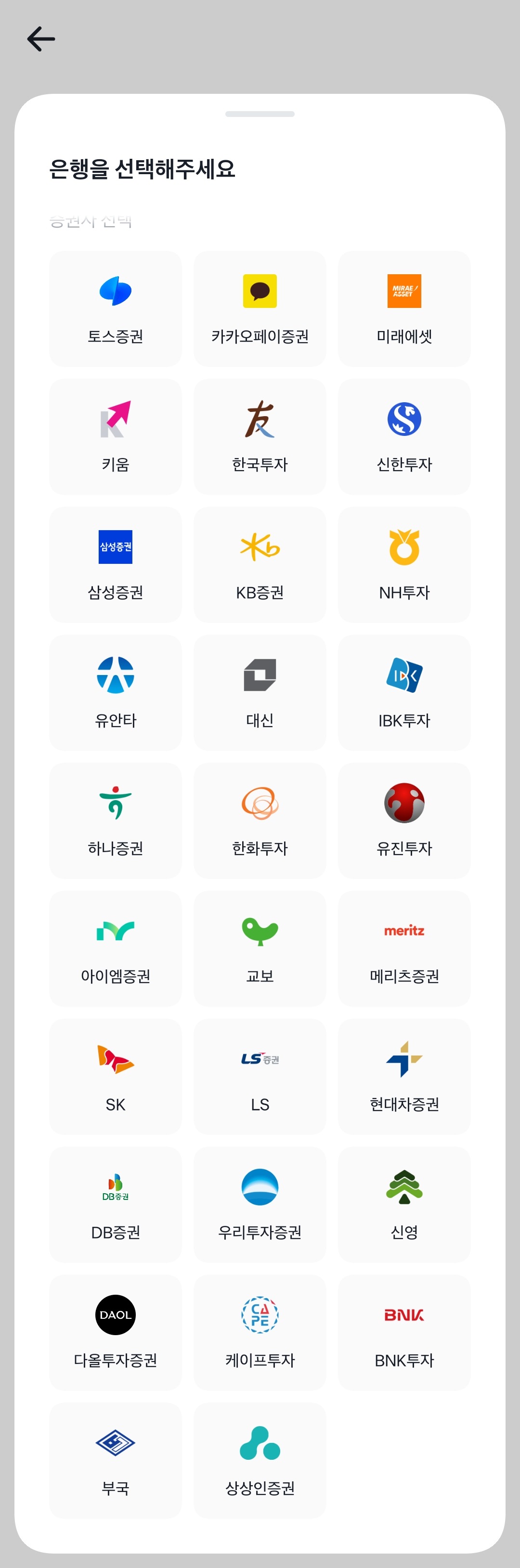Select 유안타 securities
The height and width of the screenshot is (1568, 520).
tap(115, 693)
